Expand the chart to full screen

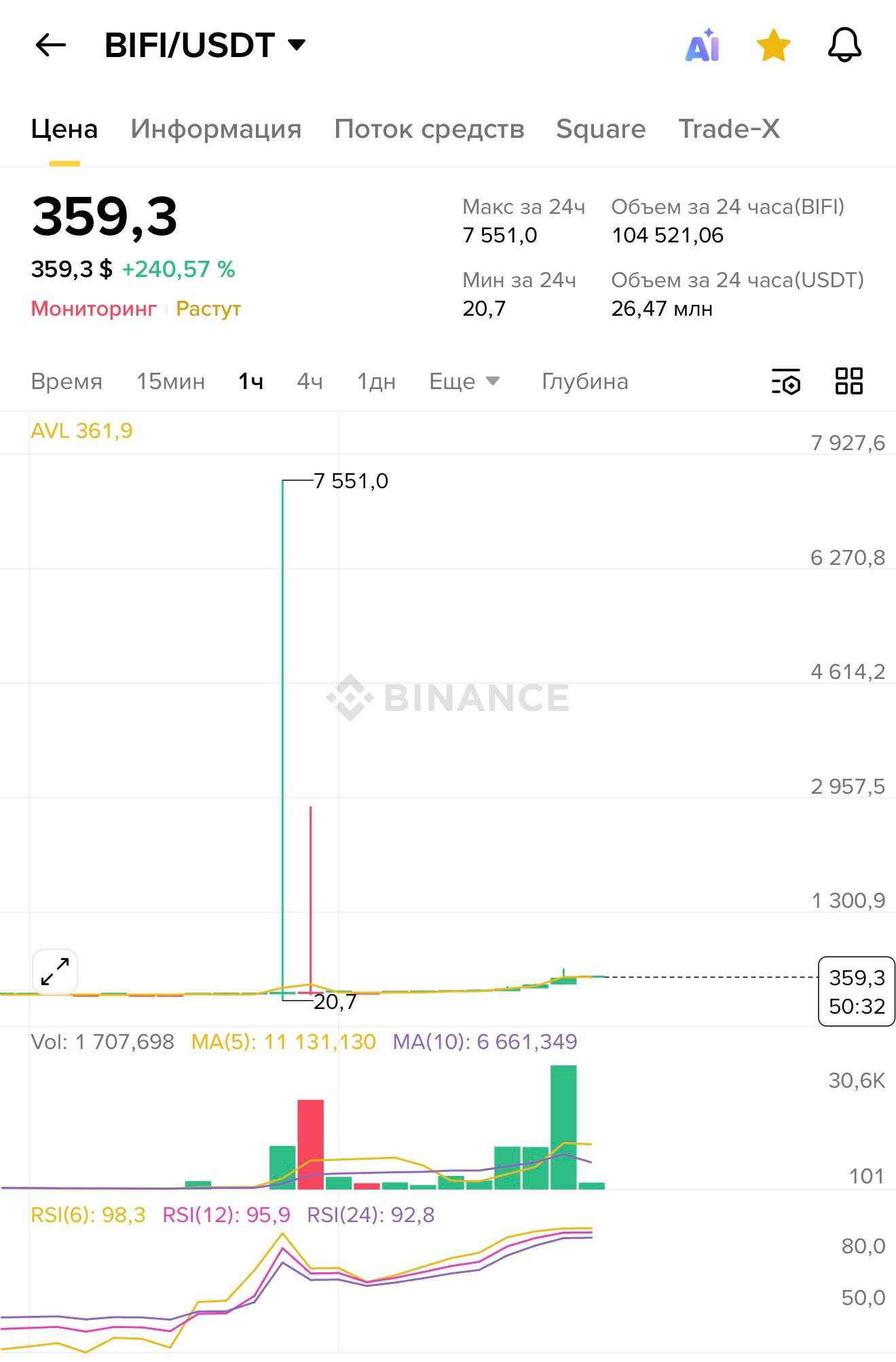pyautogui.click(x=55, y=972)
